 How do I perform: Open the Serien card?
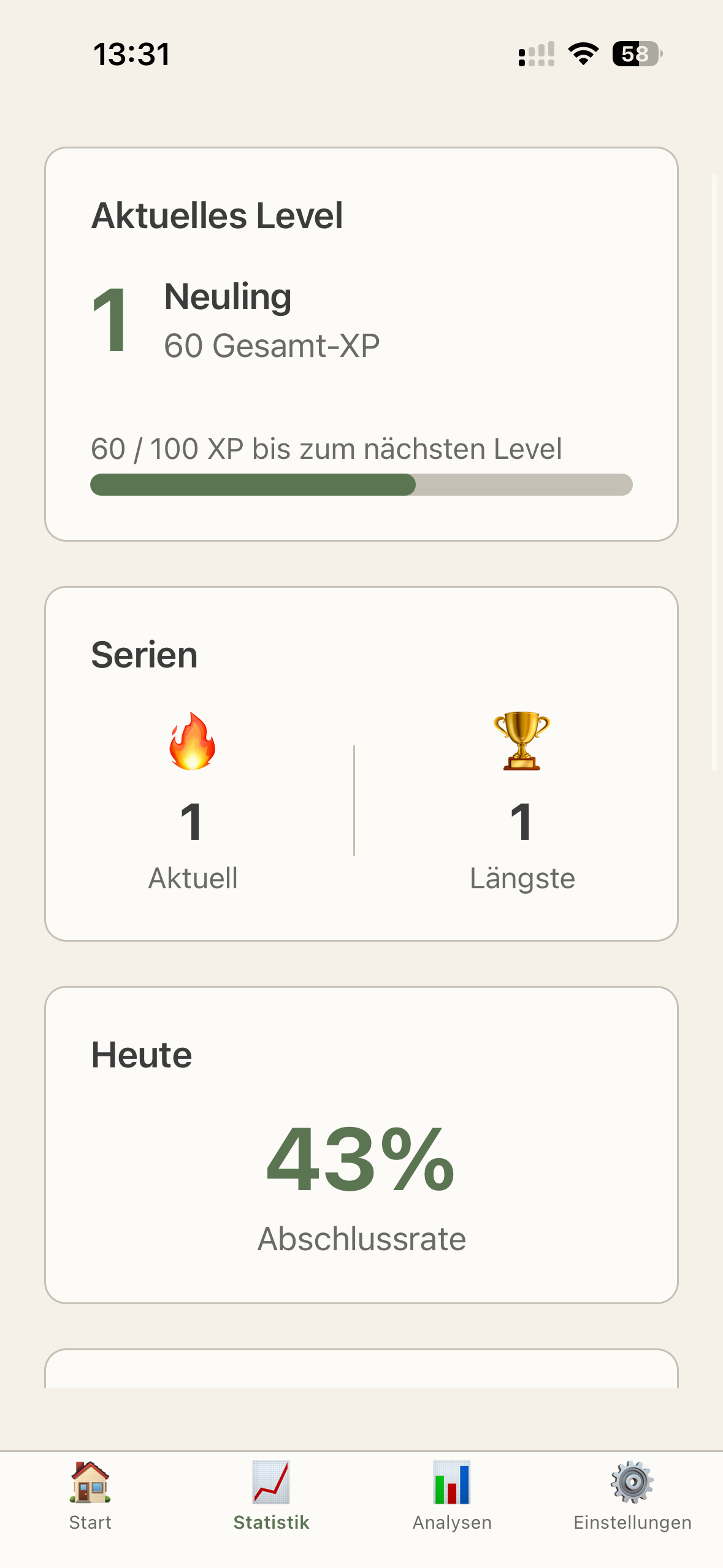pos(361,761)
